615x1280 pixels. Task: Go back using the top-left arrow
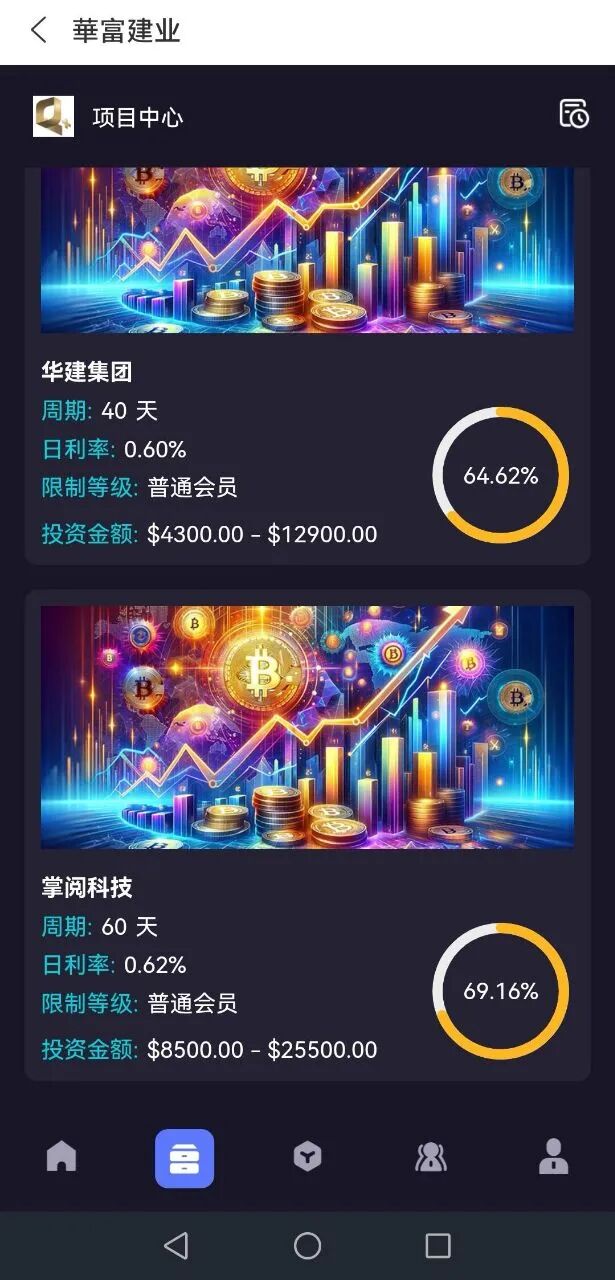(x=39, y=30)
